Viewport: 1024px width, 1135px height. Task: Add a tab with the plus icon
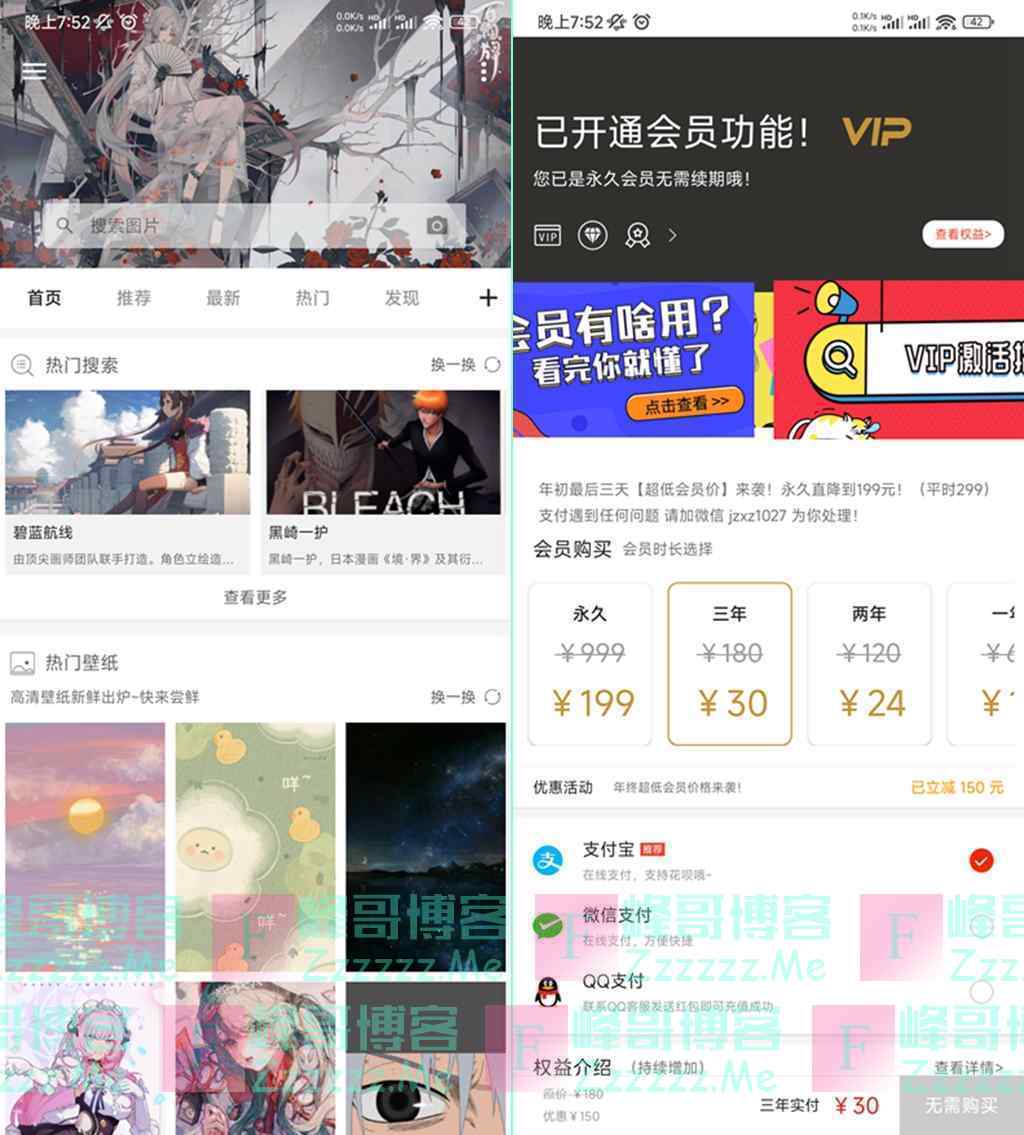point(488,298)
